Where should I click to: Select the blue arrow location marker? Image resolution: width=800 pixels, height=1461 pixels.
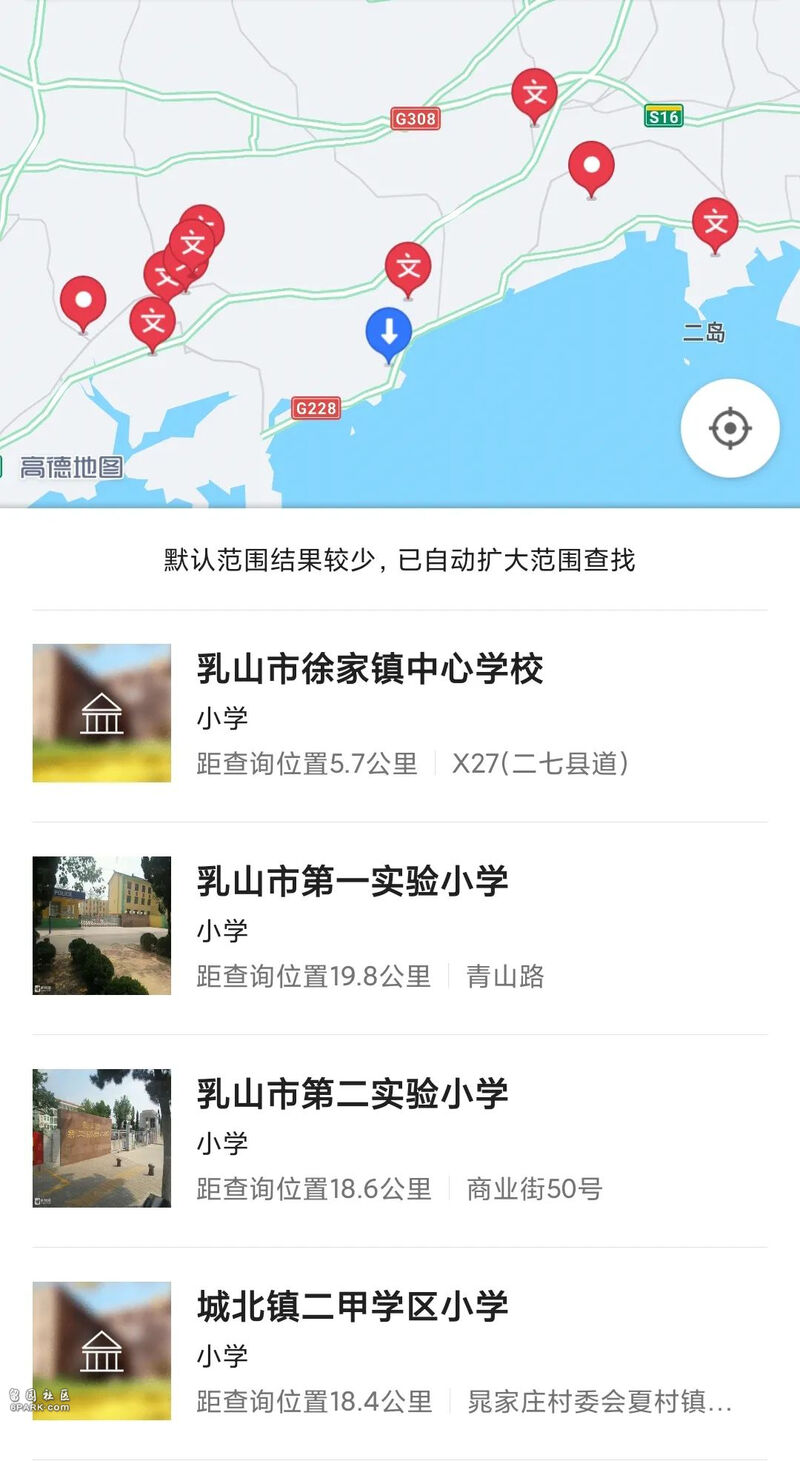389,331
